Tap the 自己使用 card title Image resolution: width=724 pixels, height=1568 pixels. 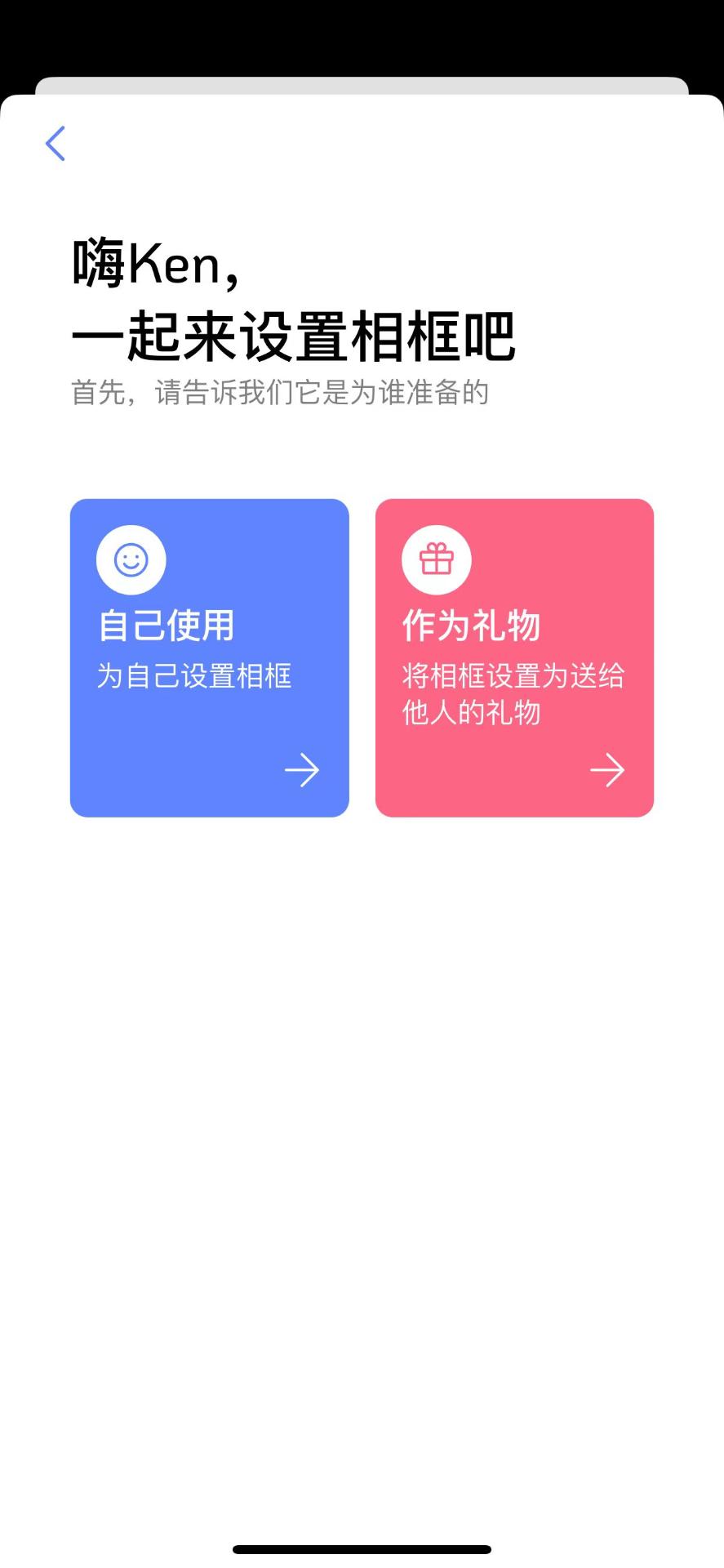(x=164, y=626)
